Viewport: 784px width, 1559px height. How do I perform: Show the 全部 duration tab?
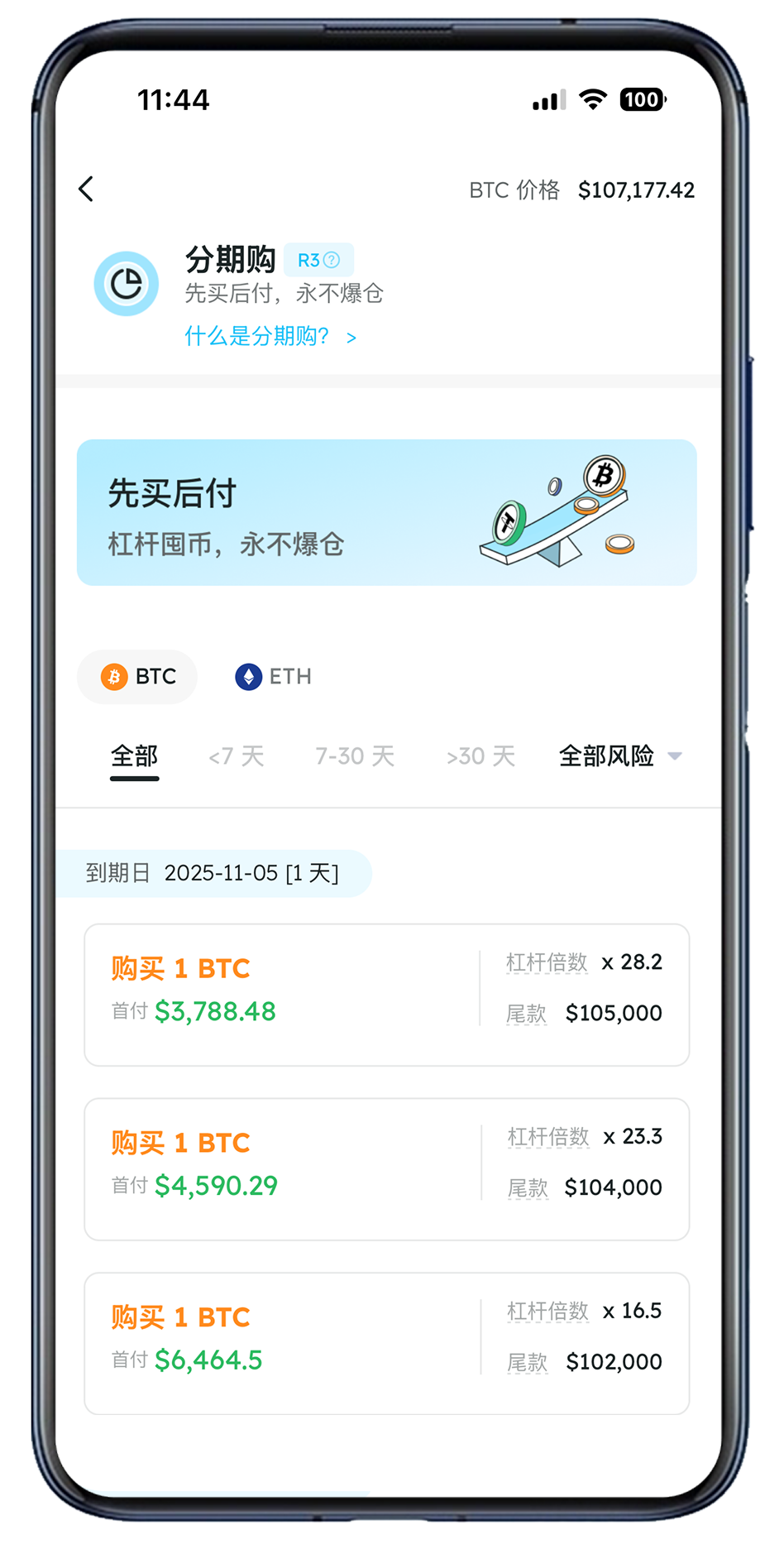[134, 756]
